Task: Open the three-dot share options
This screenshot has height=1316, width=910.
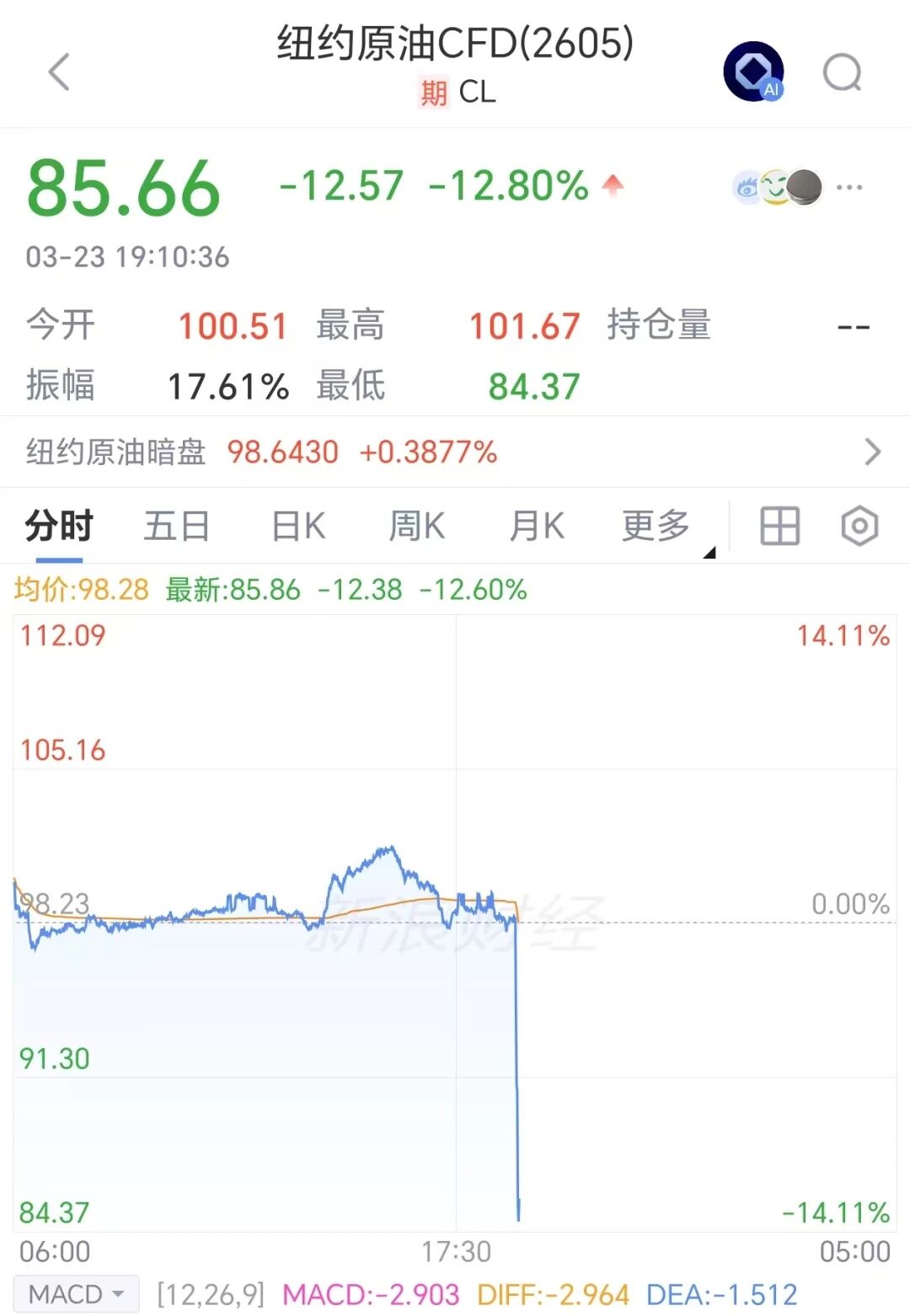Action: [849, 187]
